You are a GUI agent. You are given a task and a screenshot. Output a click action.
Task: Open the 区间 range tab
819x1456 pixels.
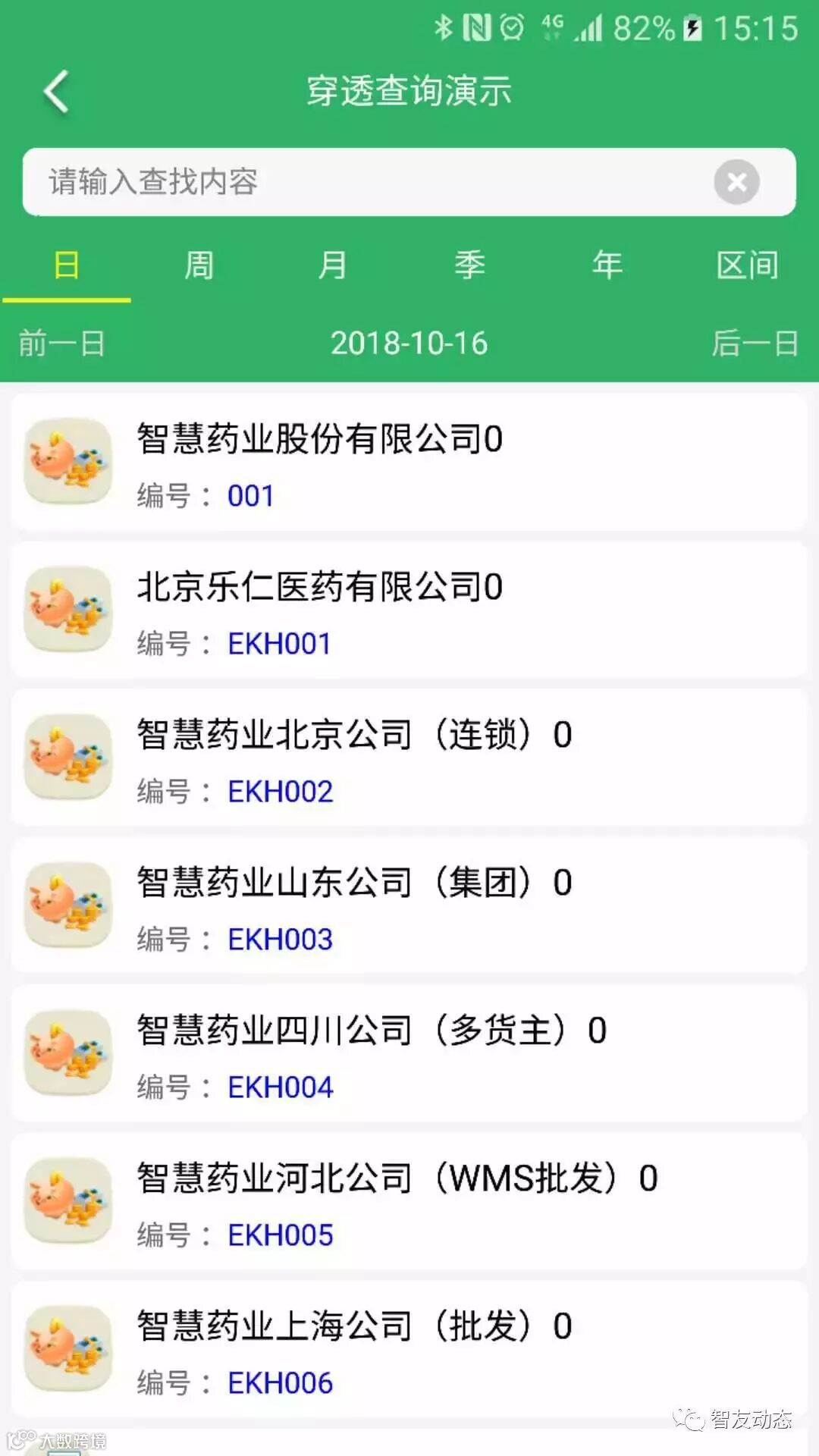coord(747,265)
